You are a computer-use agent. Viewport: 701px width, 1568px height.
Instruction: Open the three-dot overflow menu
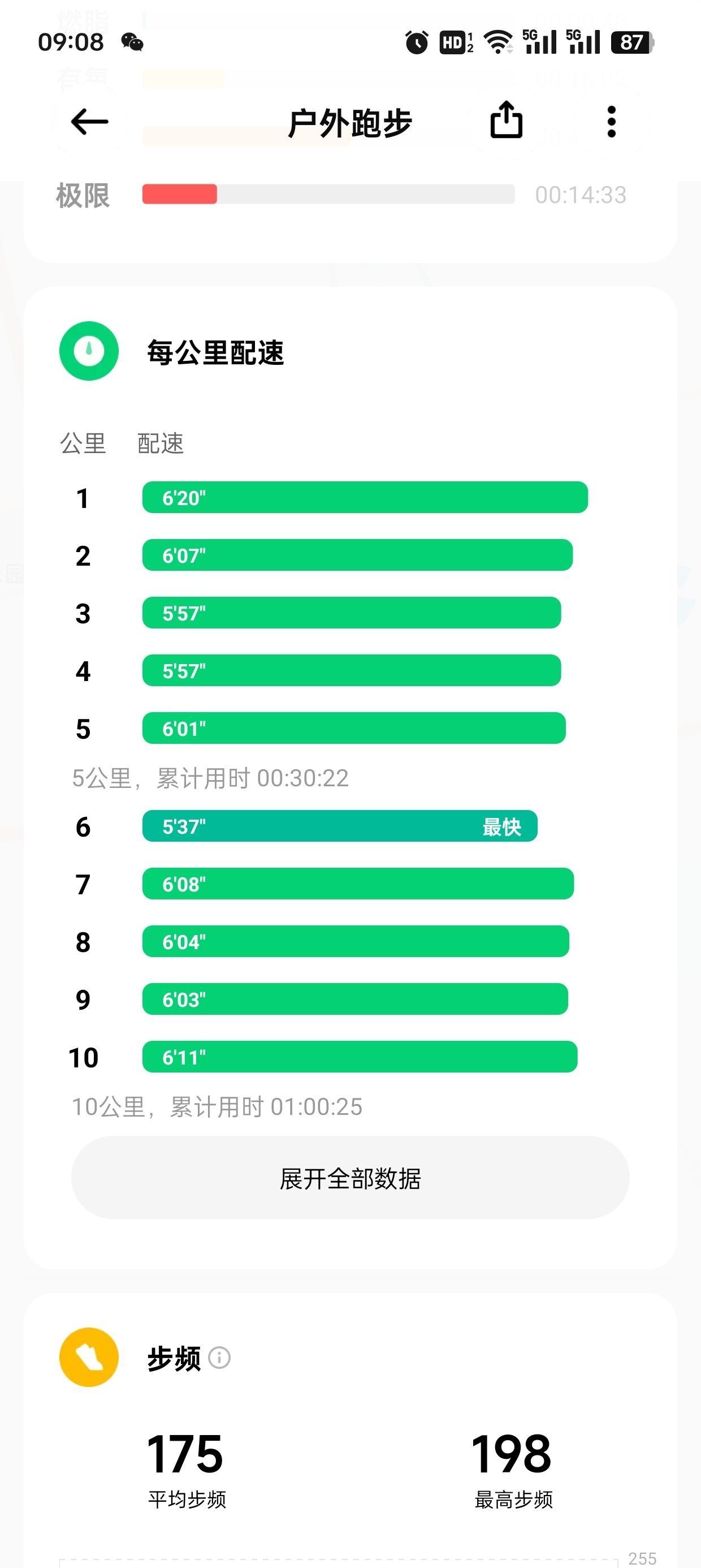click(612, 122)
